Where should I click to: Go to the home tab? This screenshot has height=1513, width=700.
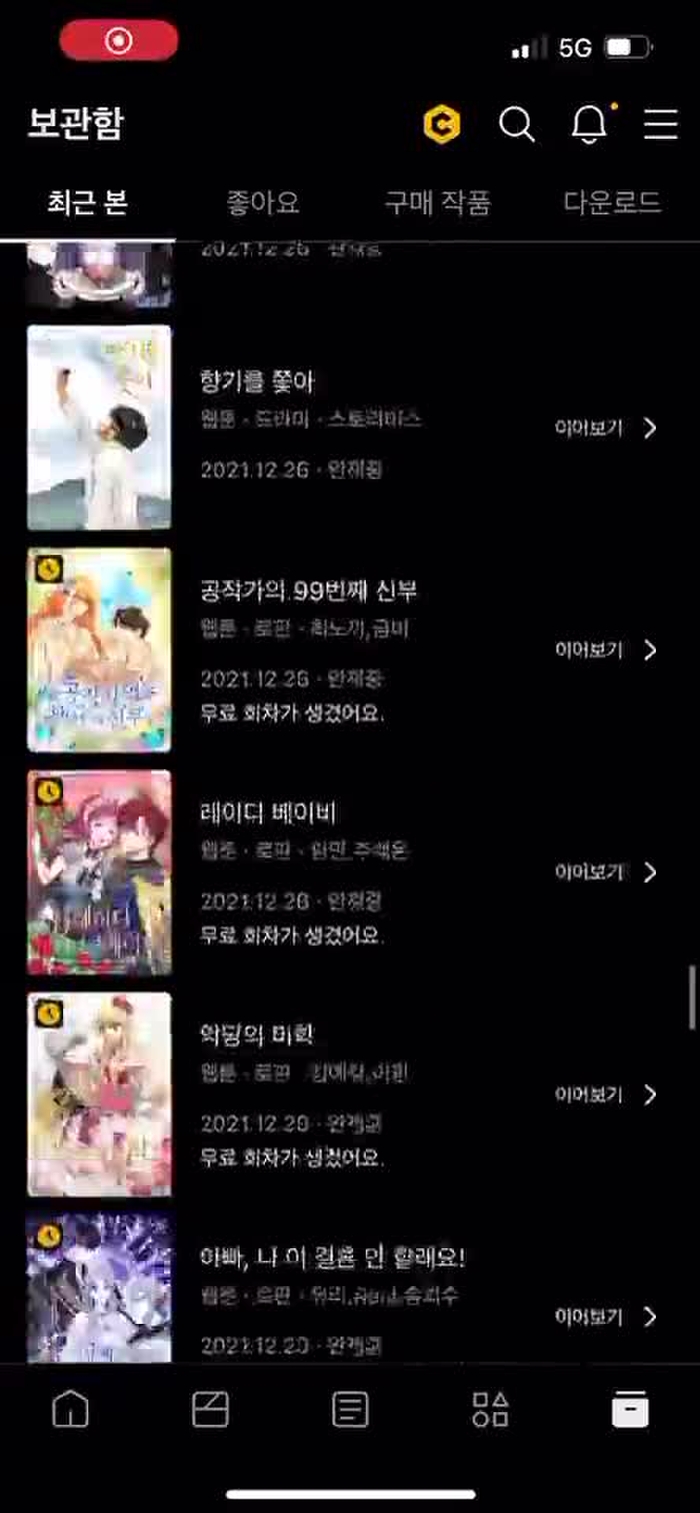(70, 1410)
